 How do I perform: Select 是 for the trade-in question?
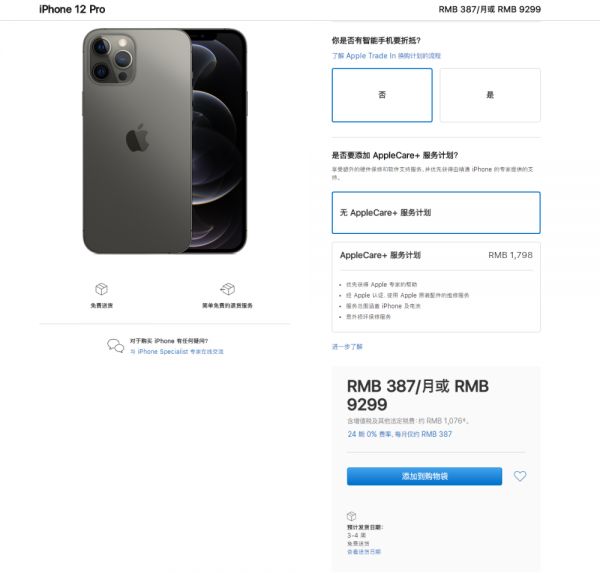(x=490, y=95)
